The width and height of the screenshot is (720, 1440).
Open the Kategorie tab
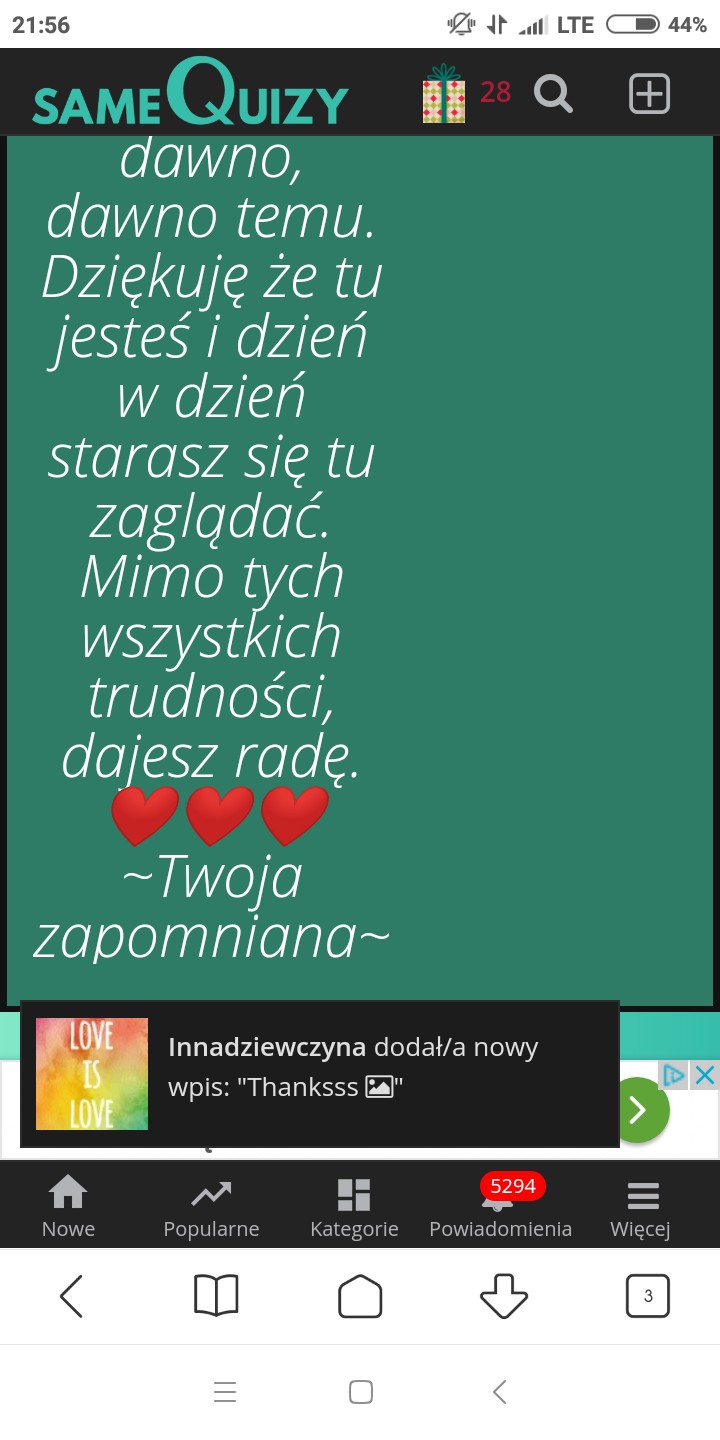tap(354, 1207)
